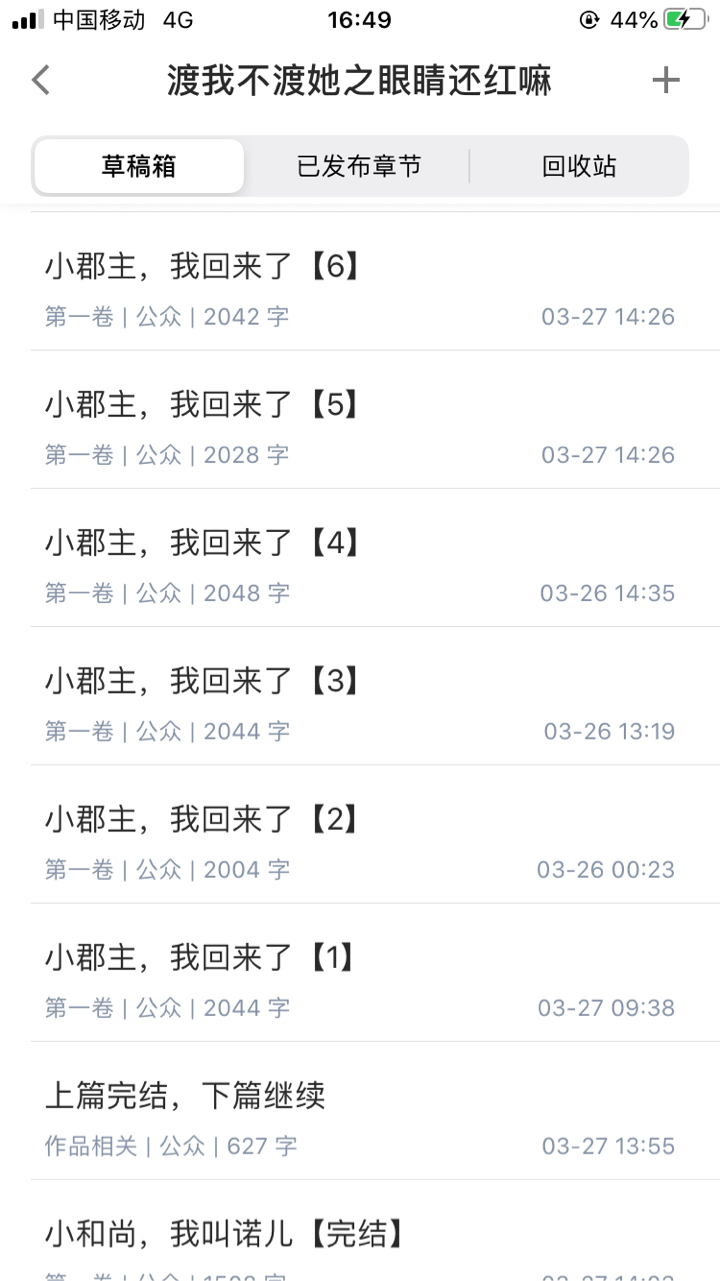720x1281 pixels.
Task: Go back using the top-left arrow
Action: 41,80
